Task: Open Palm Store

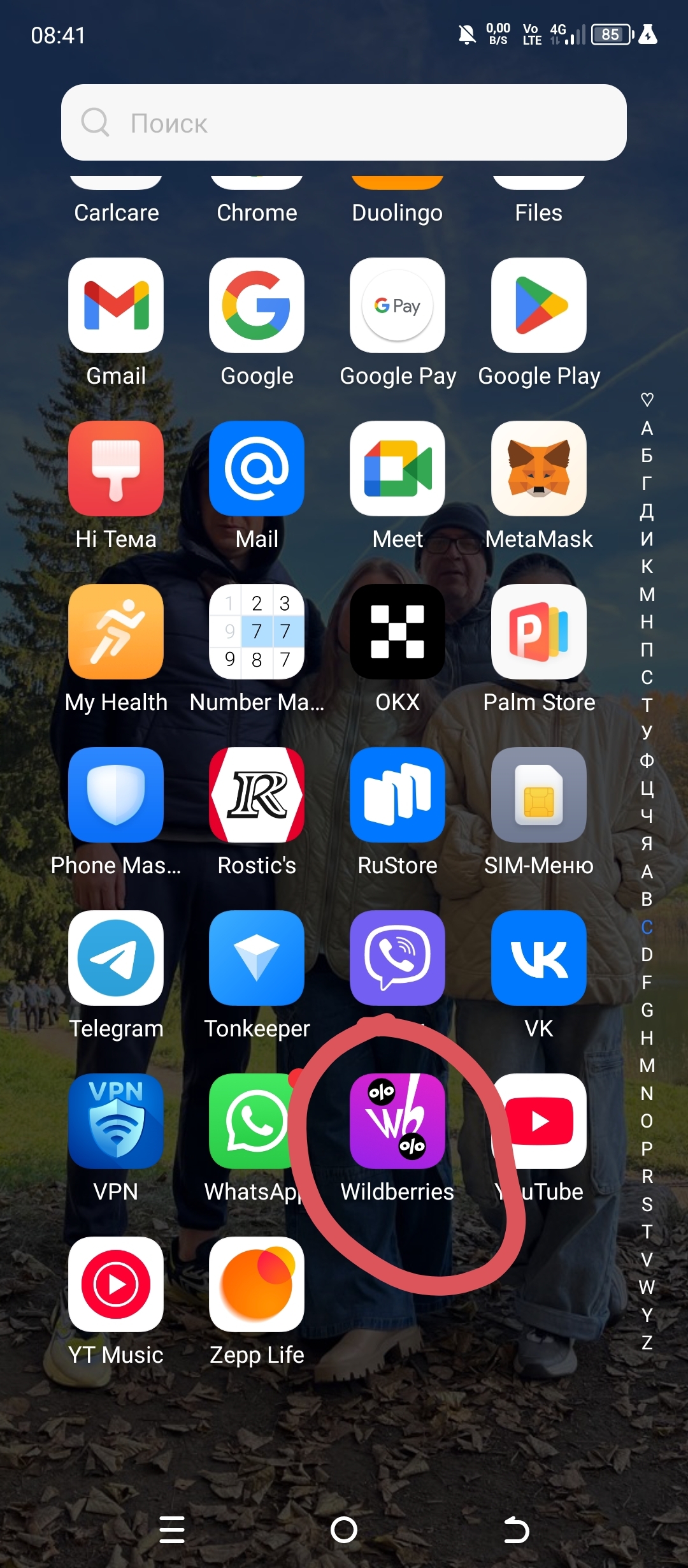Action: tap(539, 632)
